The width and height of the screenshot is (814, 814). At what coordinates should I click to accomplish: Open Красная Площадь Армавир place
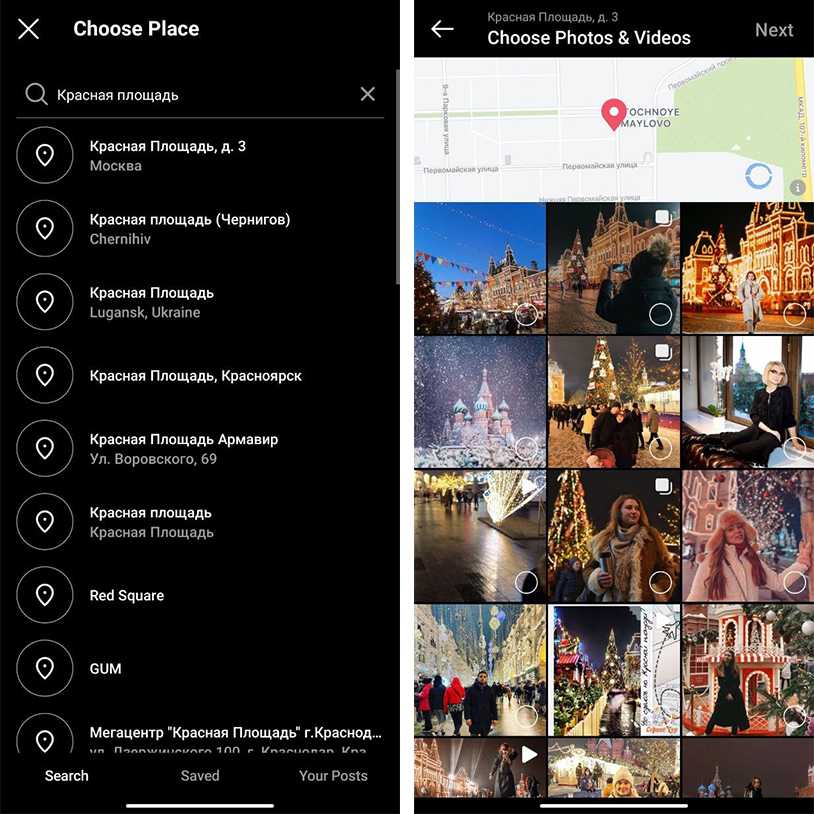[x=200, y=449]
